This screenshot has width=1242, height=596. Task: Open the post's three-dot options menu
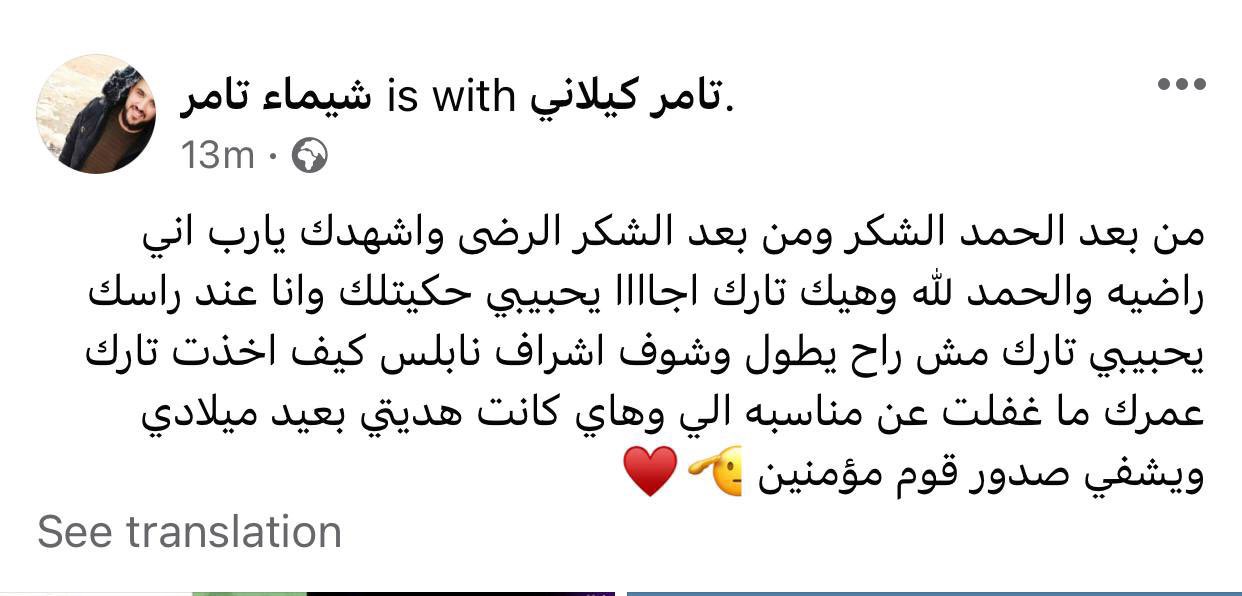point(1181,85)
